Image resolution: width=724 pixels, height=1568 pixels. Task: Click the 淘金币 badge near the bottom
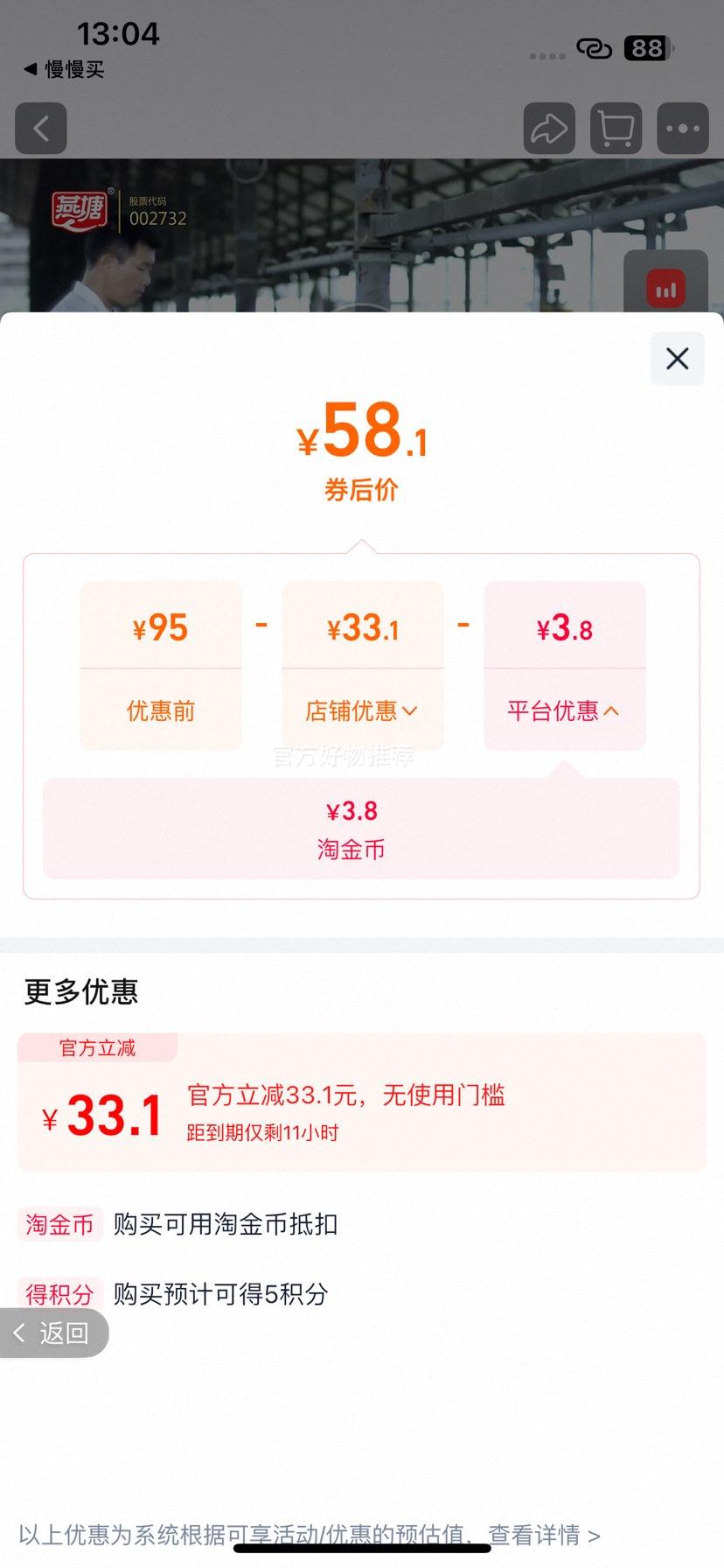pyautogui.click(x=59, y=1225)
